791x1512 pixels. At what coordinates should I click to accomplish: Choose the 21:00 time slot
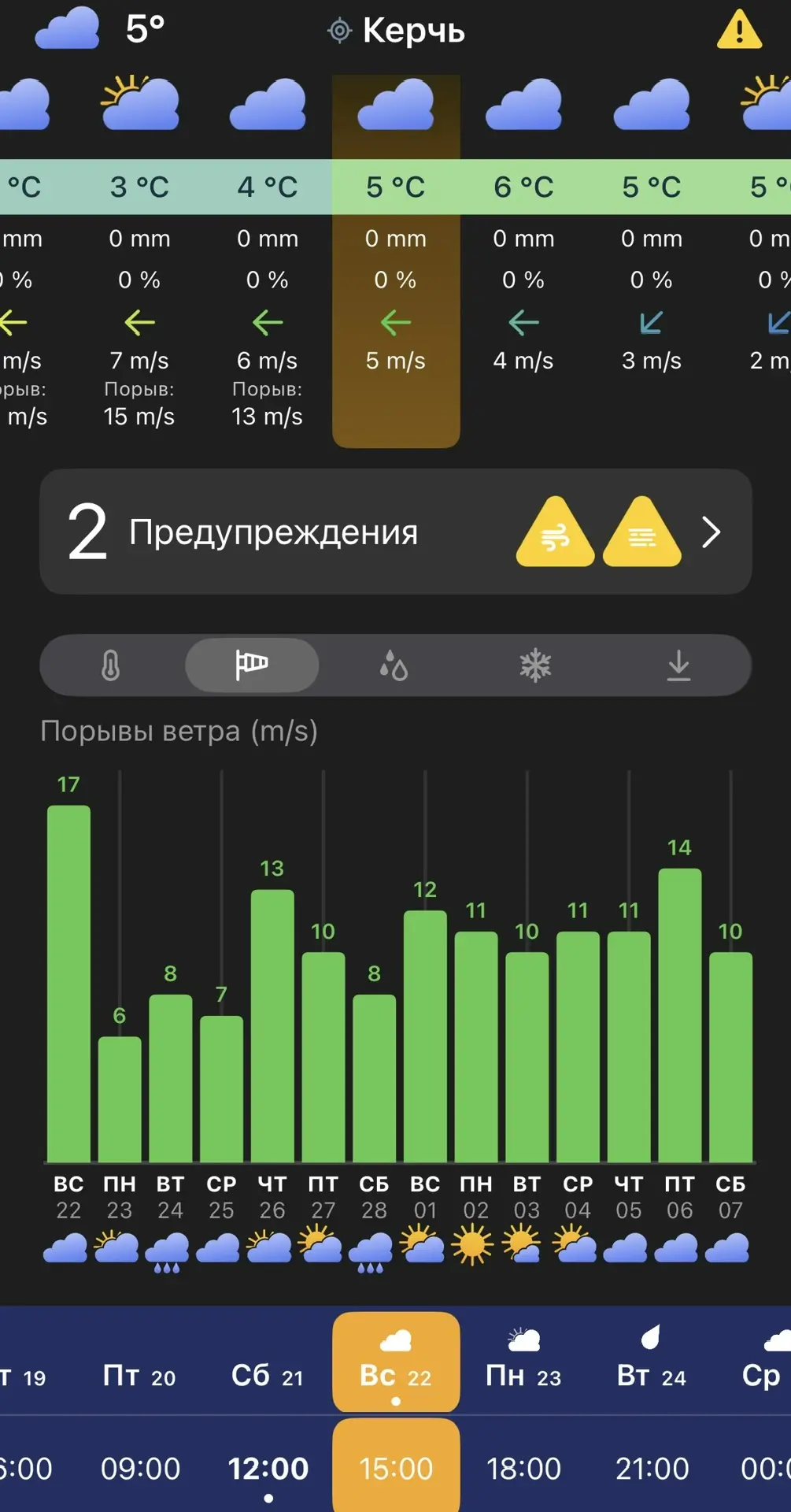[652, 1468]
